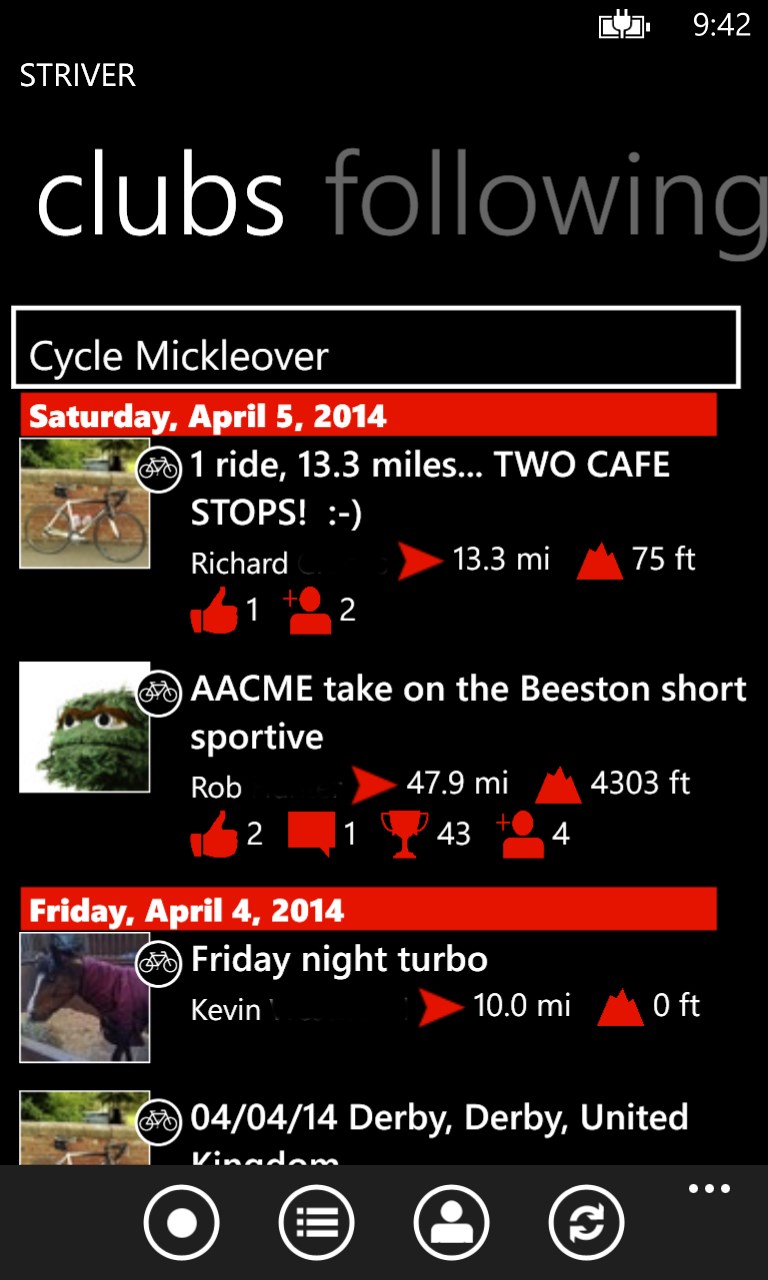
Task: Tap the refresh icon to reload club feed
Action: coord(588,1222)
